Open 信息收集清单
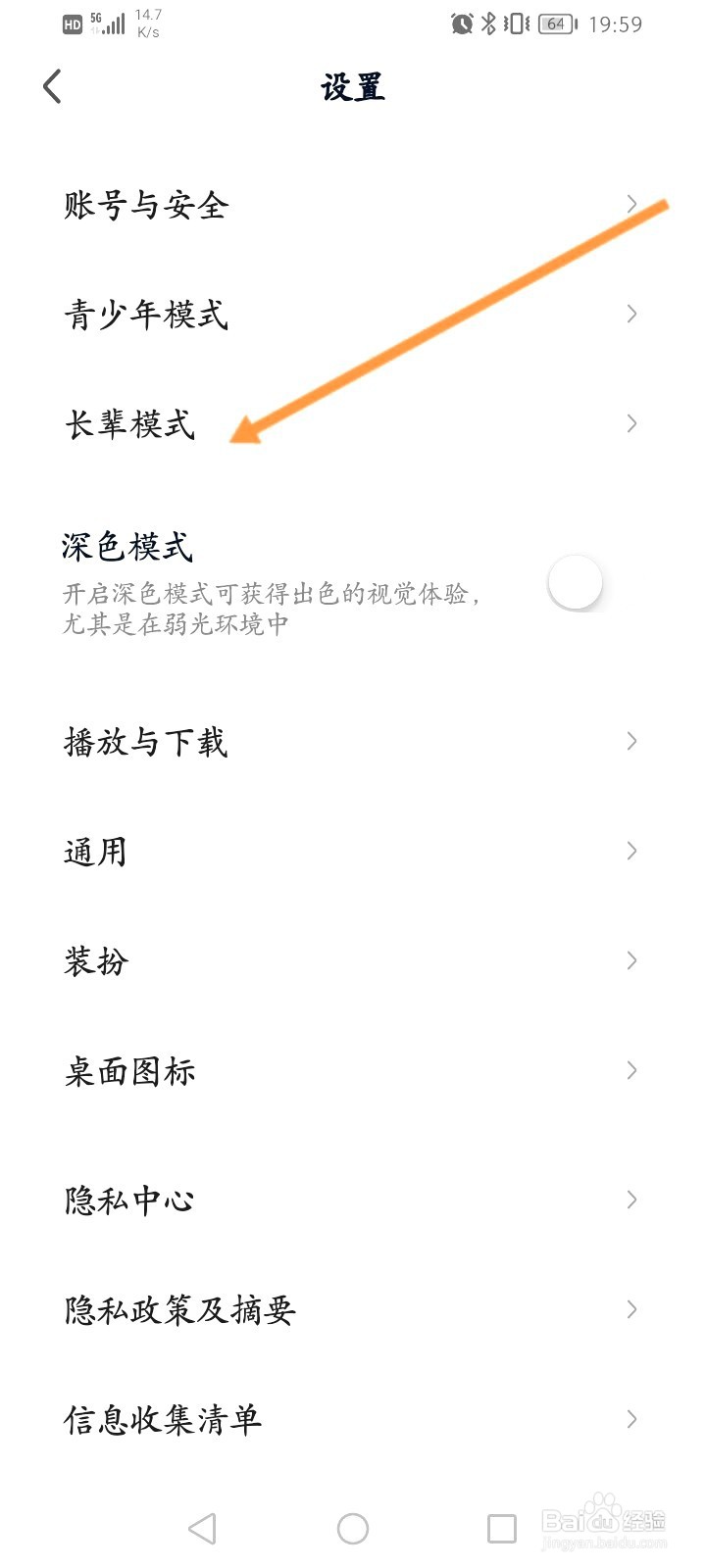Viewport: 706px width, 1568px height. pyautogui.click(x=353, y=1418)
